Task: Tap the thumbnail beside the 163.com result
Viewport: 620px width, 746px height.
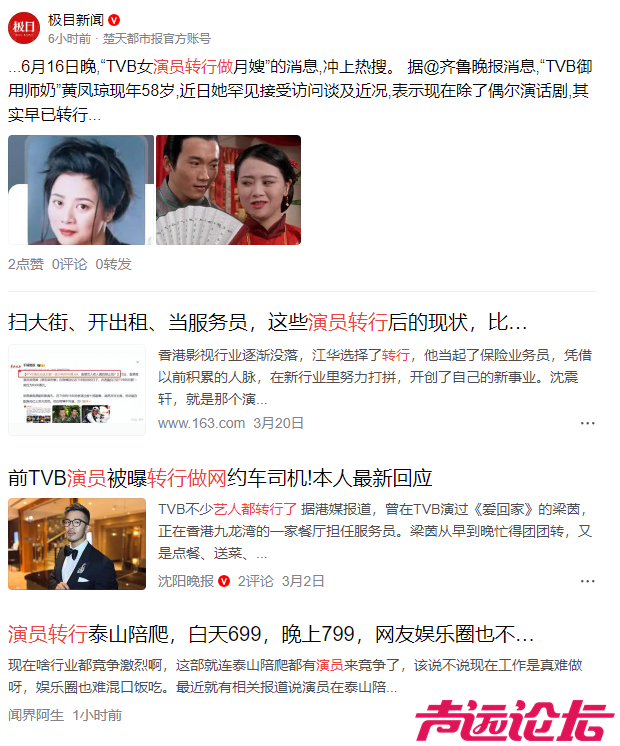Action: tap(77, 390)
